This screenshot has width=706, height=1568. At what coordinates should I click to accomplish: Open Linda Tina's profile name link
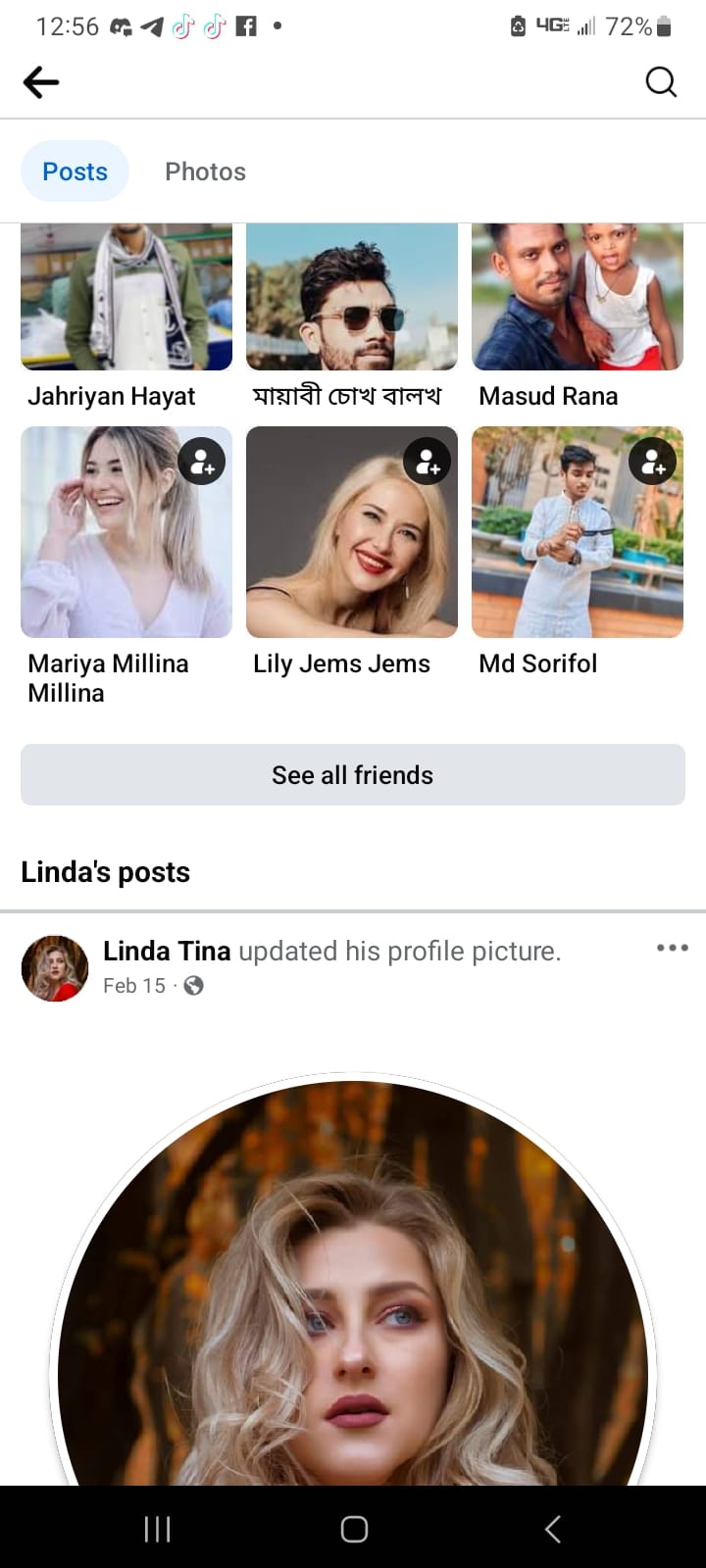[167, 951]
